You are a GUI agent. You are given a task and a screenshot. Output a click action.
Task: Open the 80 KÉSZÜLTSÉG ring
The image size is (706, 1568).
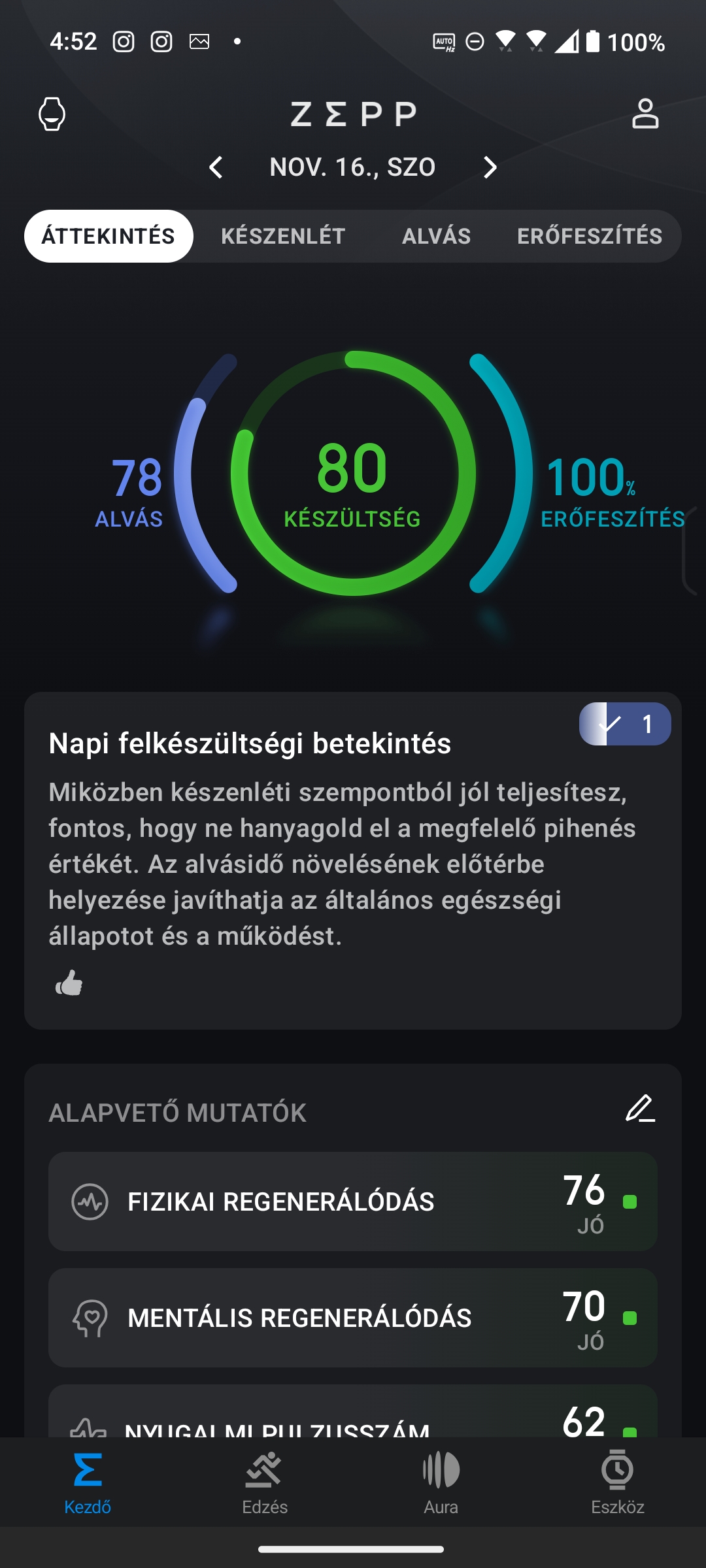point(353,473)
